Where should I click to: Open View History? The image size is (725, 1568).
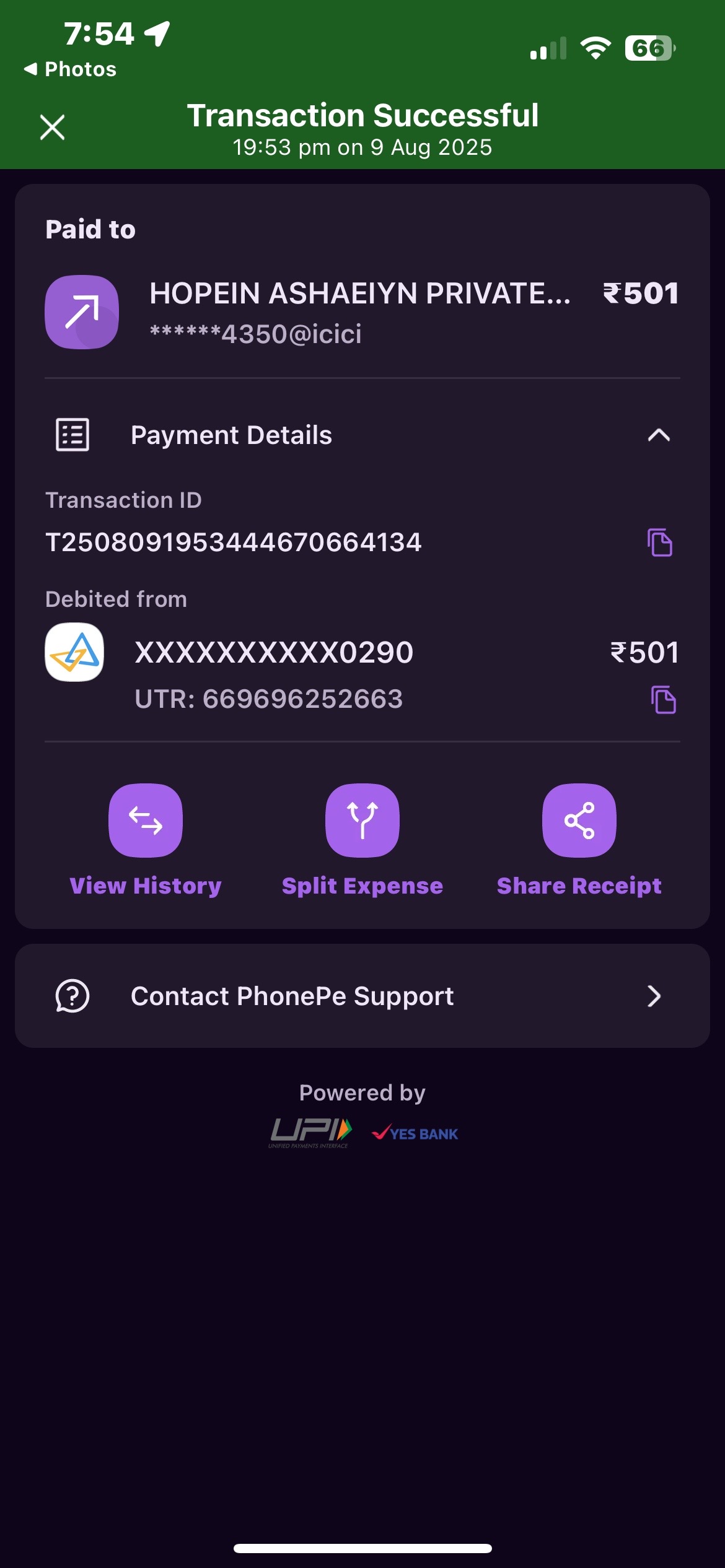[146, 840]
